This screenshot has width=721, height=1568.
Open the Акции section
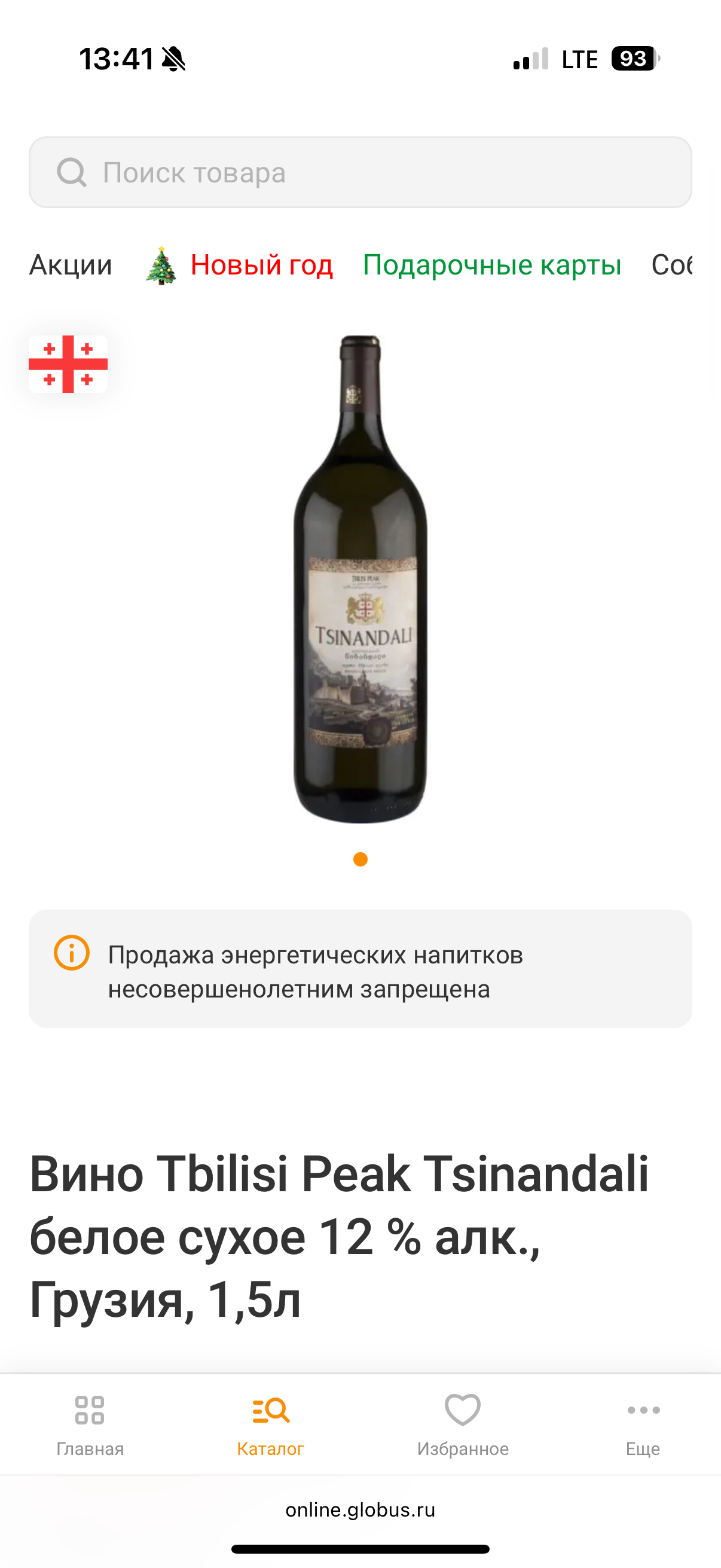point(71,265)
